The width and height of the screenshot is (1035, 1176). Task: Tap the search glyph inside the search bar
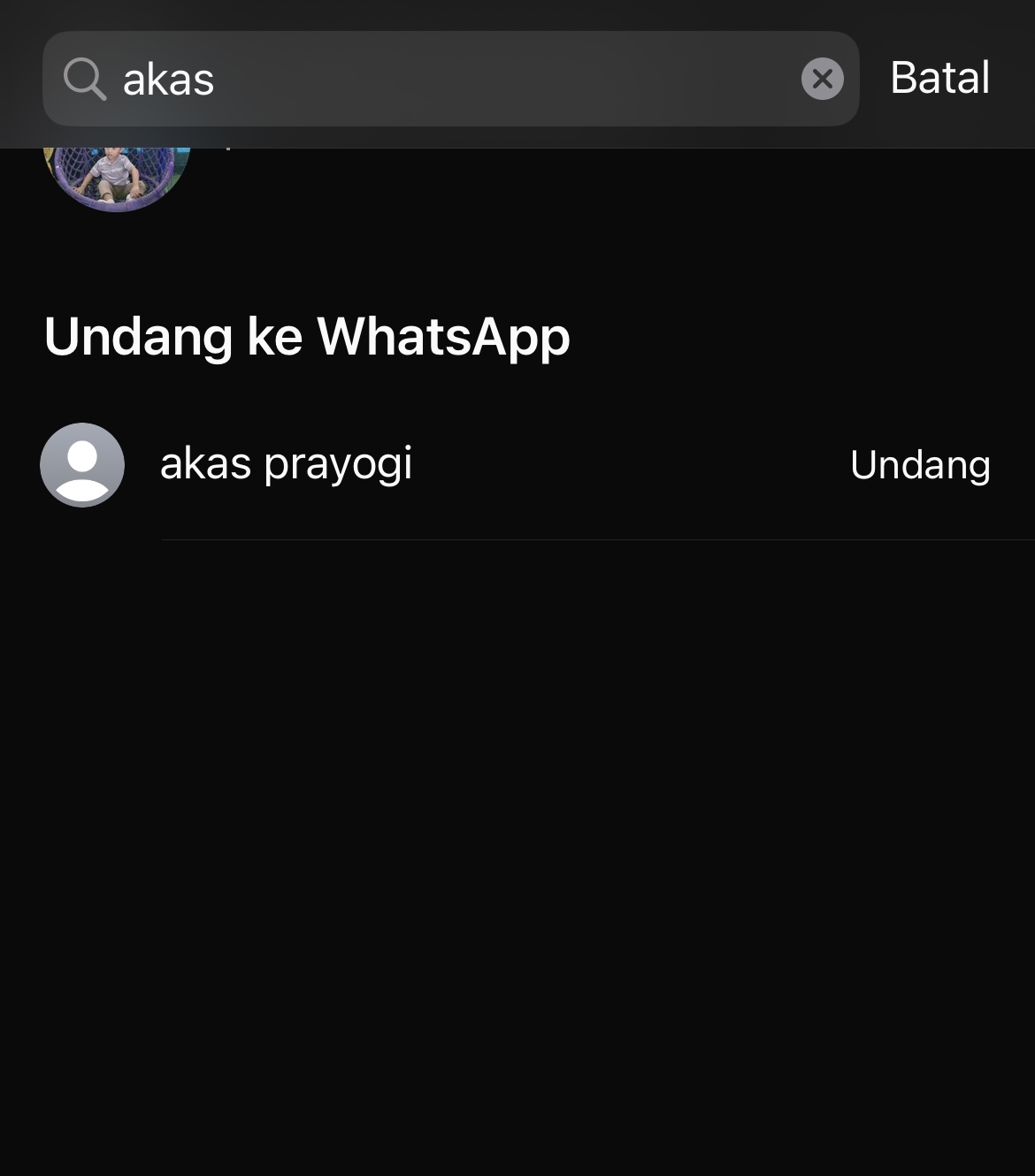[81, 79]
